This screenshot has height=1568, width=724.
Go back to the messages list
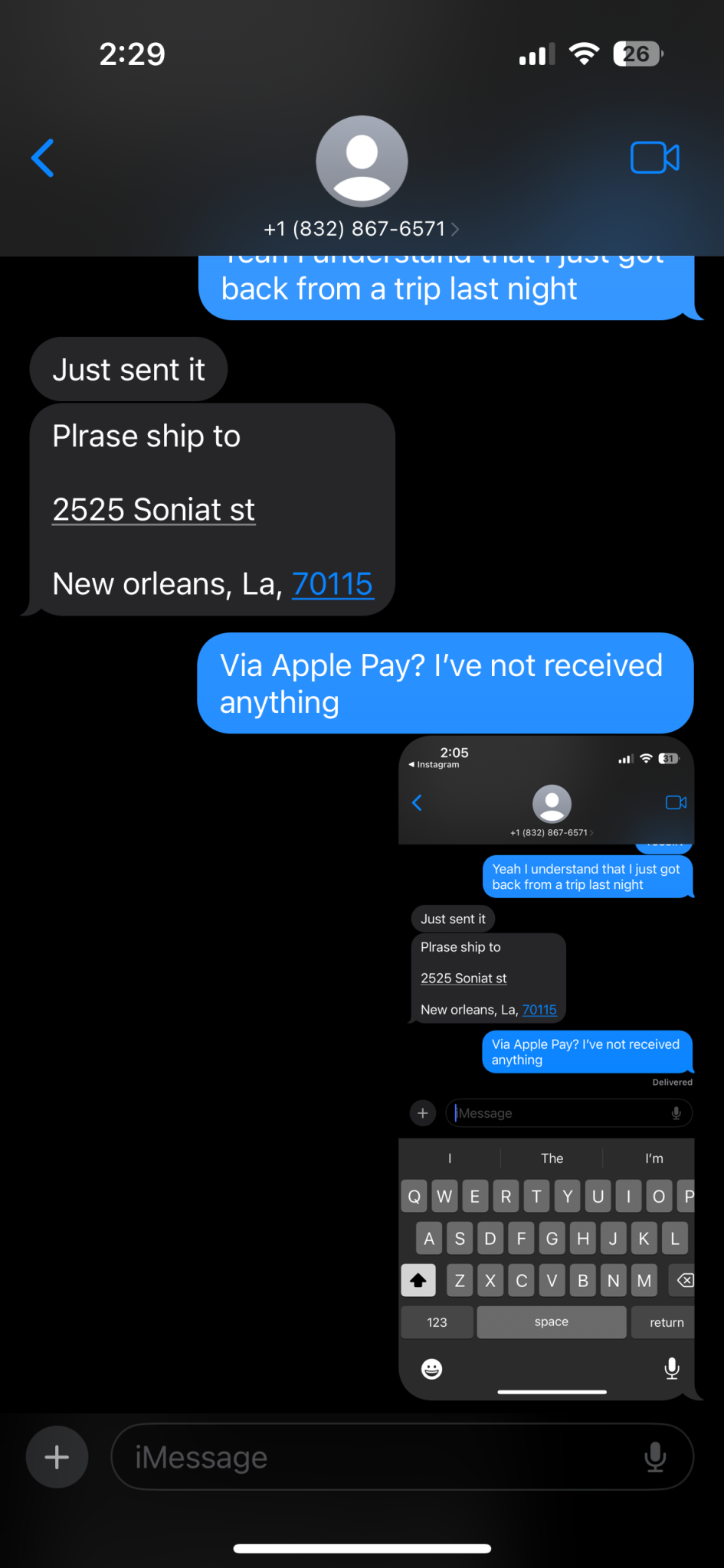tap(43, 158)
